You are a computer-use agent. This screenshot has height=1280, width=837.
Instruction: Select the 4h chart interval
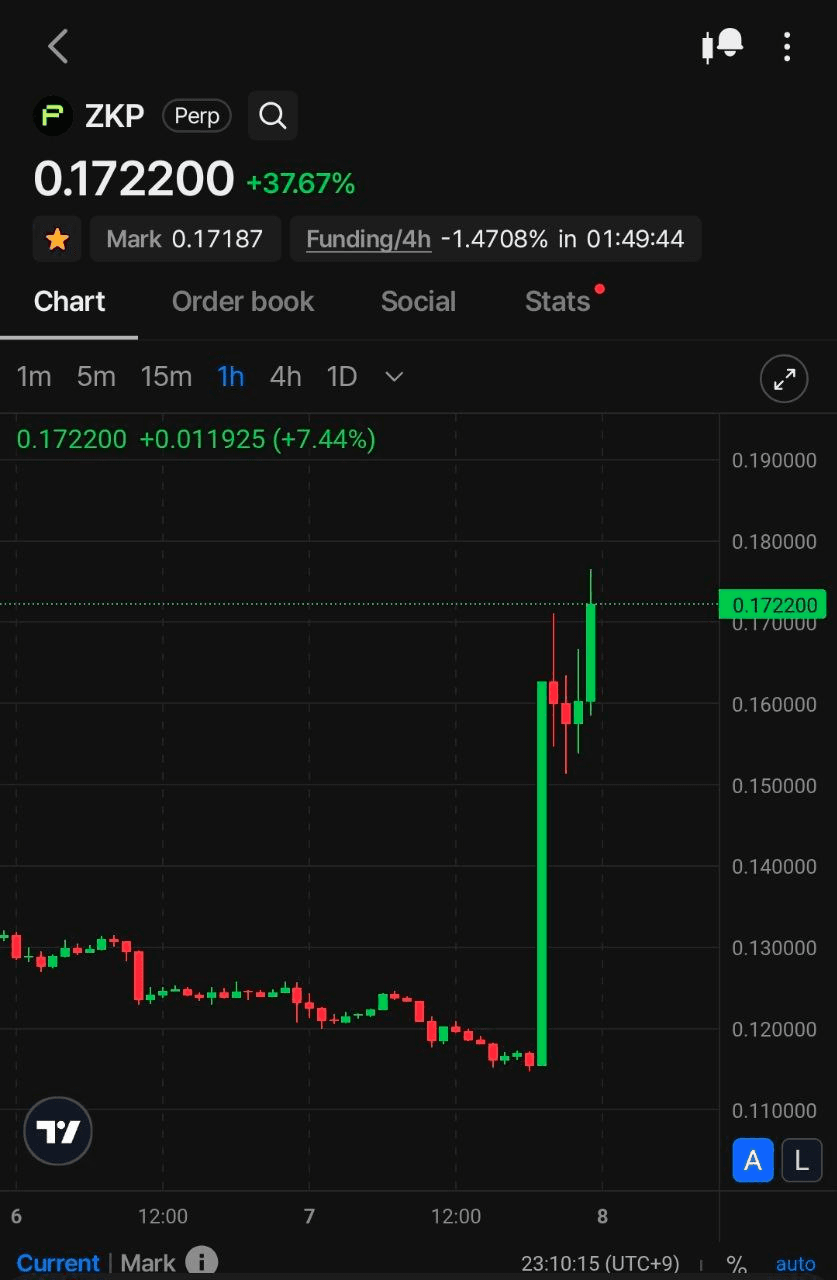click(285, 377)
